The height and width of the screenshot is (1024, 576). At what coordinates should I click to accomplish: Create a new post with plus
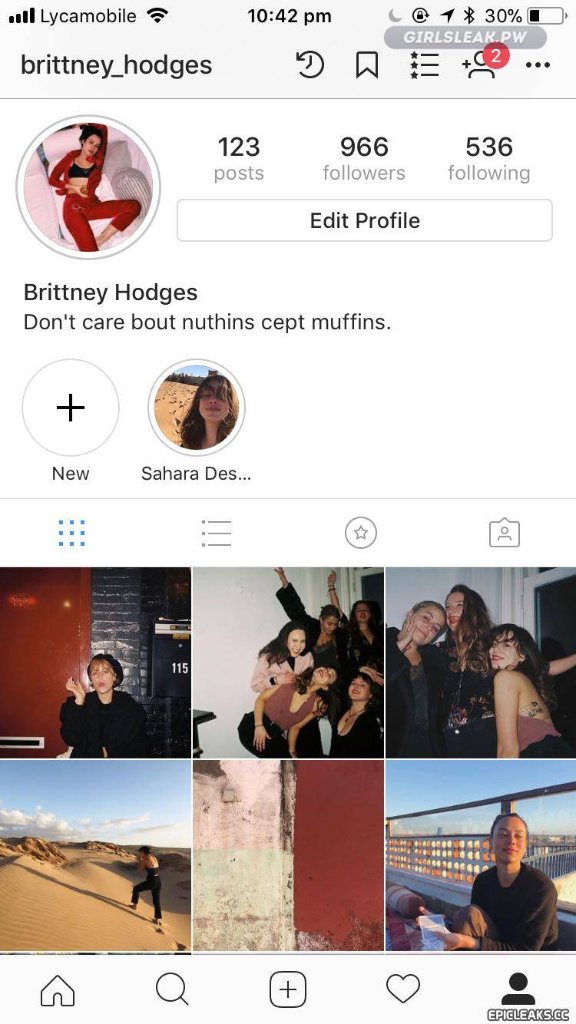[x=287, y=990]
